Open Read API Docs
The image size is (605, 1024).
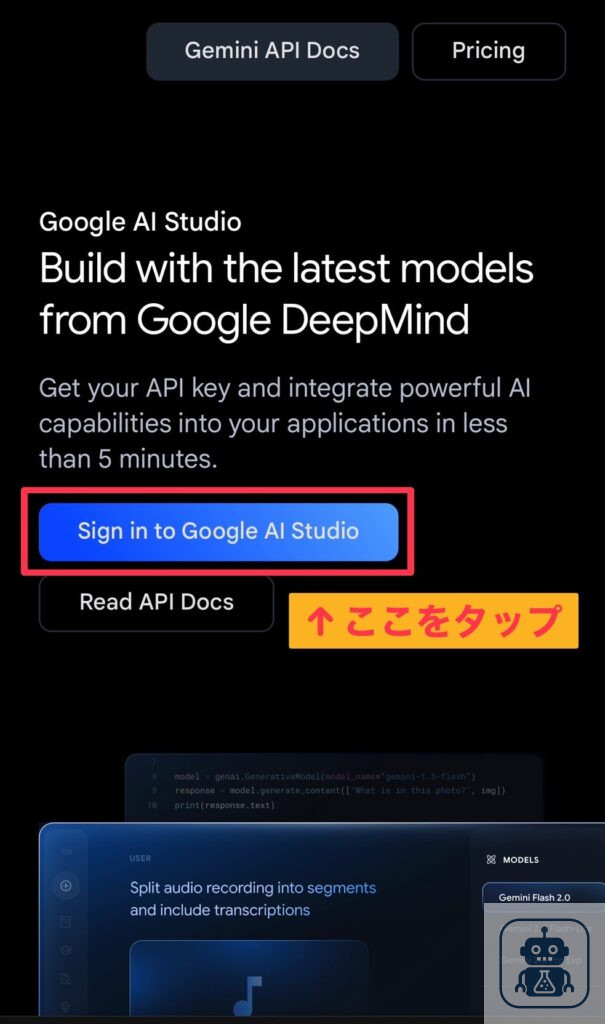click(x=156, y=602)
